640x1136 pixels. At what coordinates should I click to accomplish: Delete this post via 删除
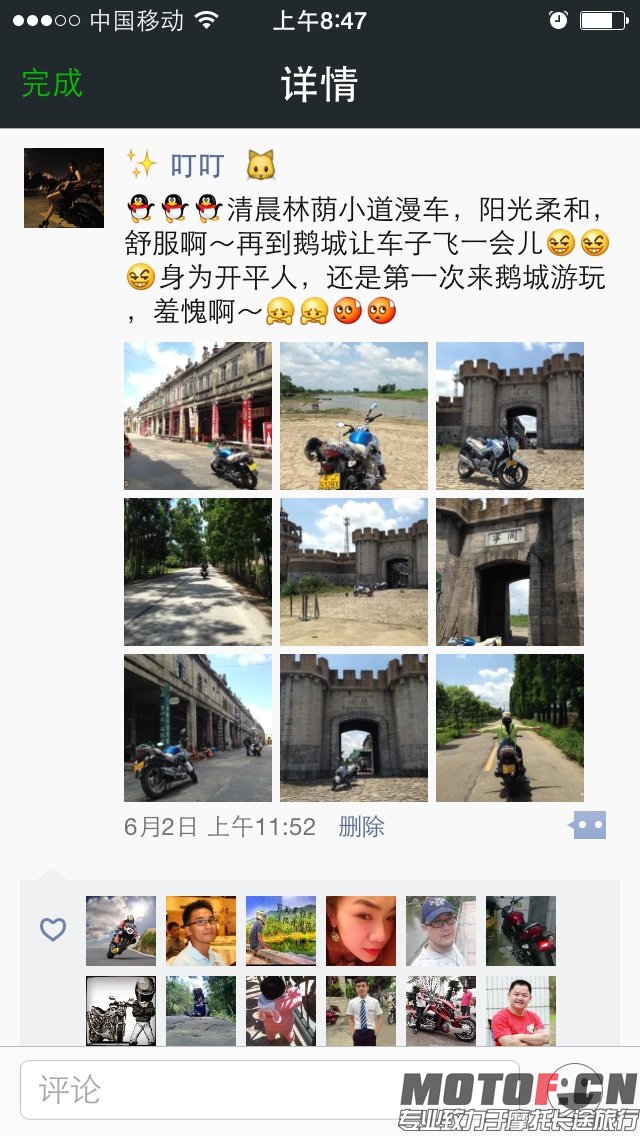[x=361, y=827]
